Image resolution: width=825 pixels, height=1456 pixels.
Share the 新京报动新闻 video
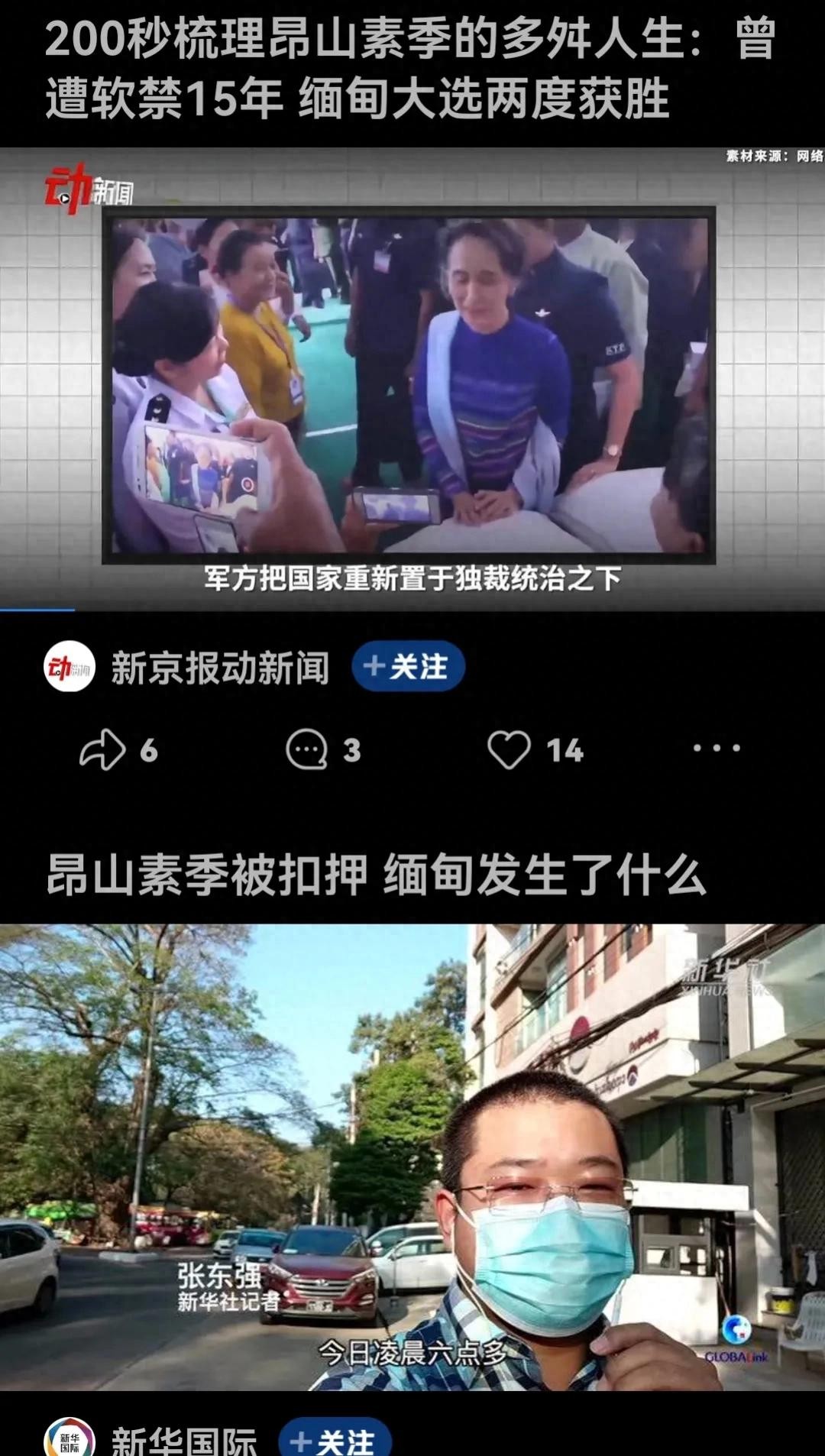(x=103, y=749)
